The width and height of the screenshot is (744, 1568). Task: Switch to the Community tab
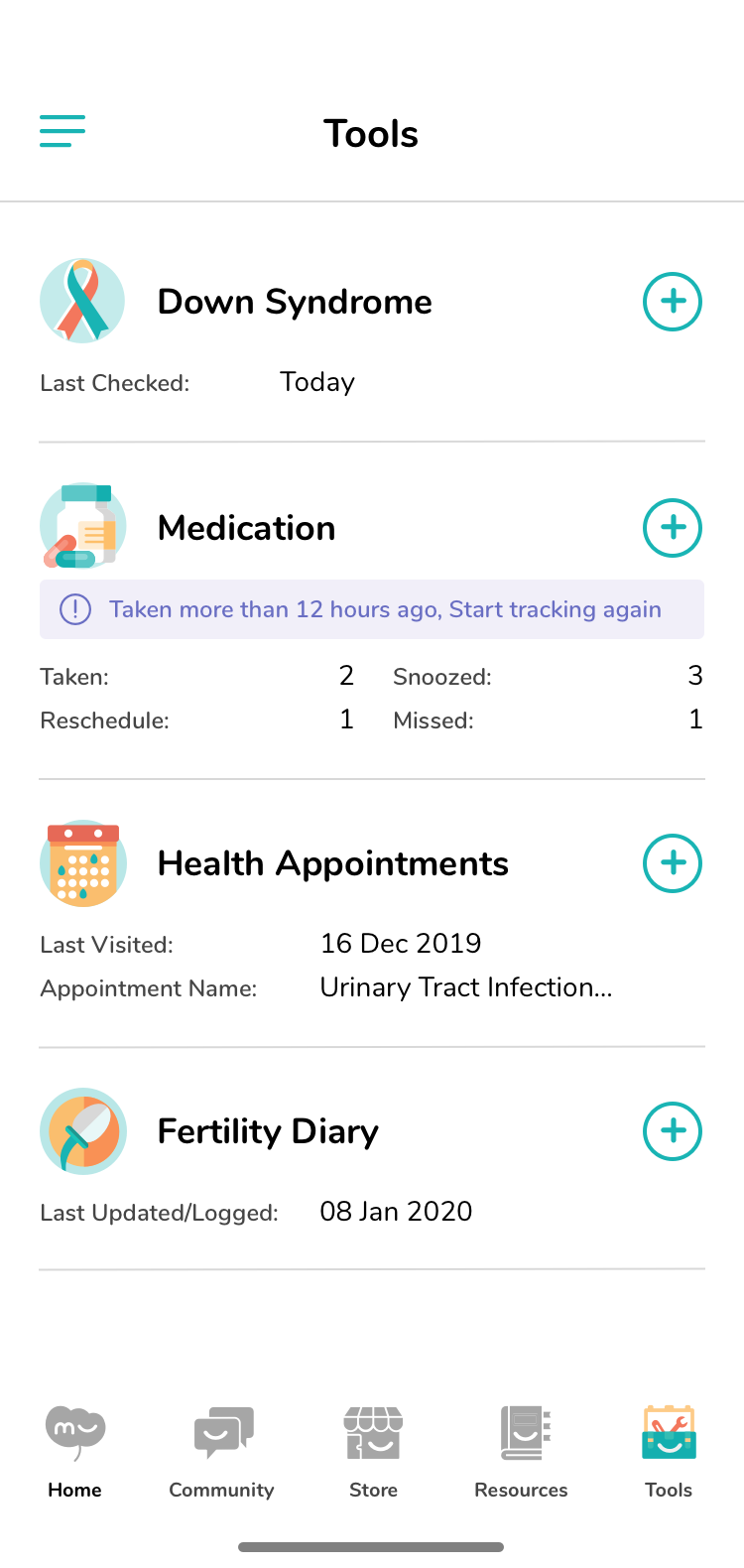pos(222,1452)
